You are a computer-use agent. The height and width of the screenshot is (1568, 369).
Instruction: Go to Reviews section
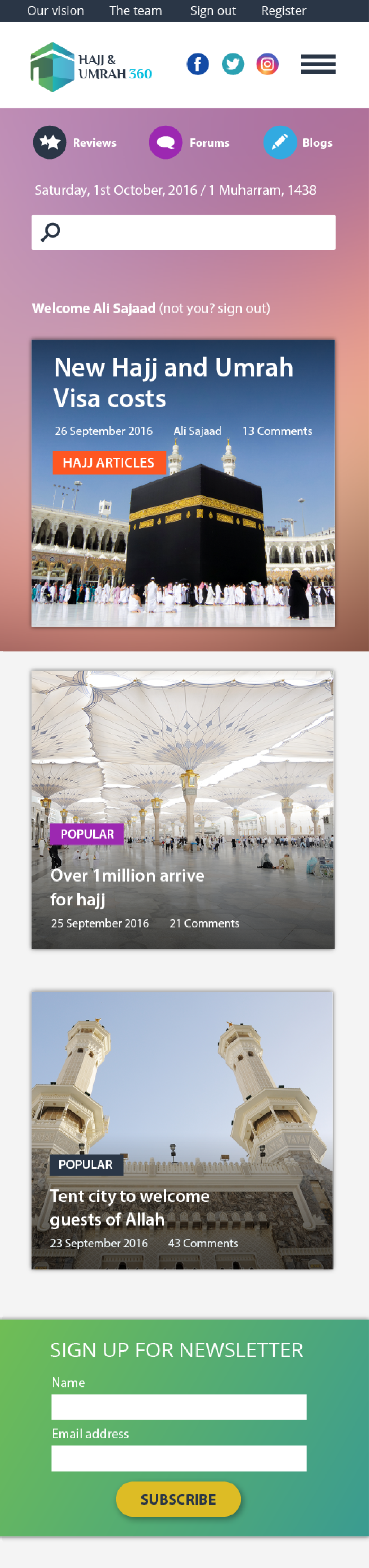(76, 142)
